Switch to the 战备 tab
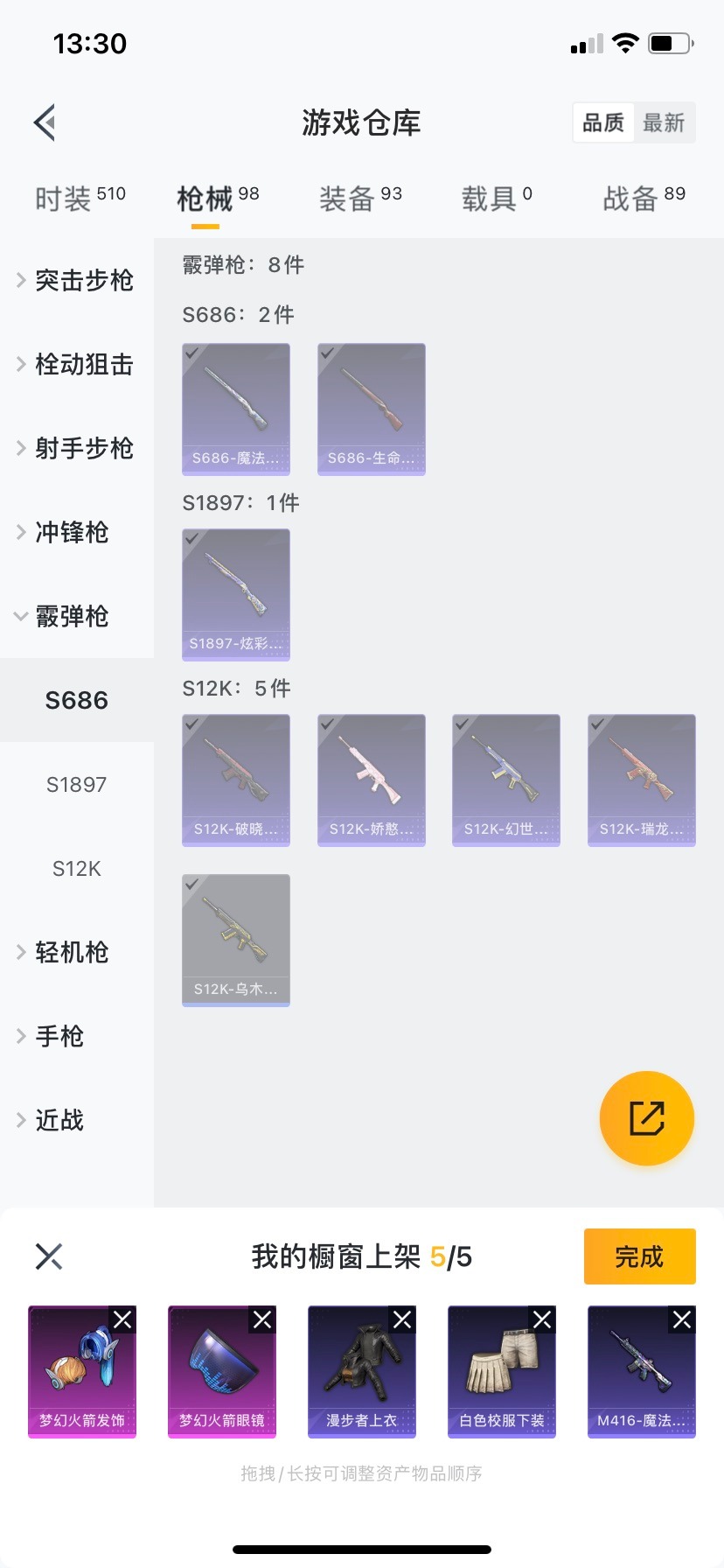Screen dimensions: 724x1568 (x=644, y=199)
